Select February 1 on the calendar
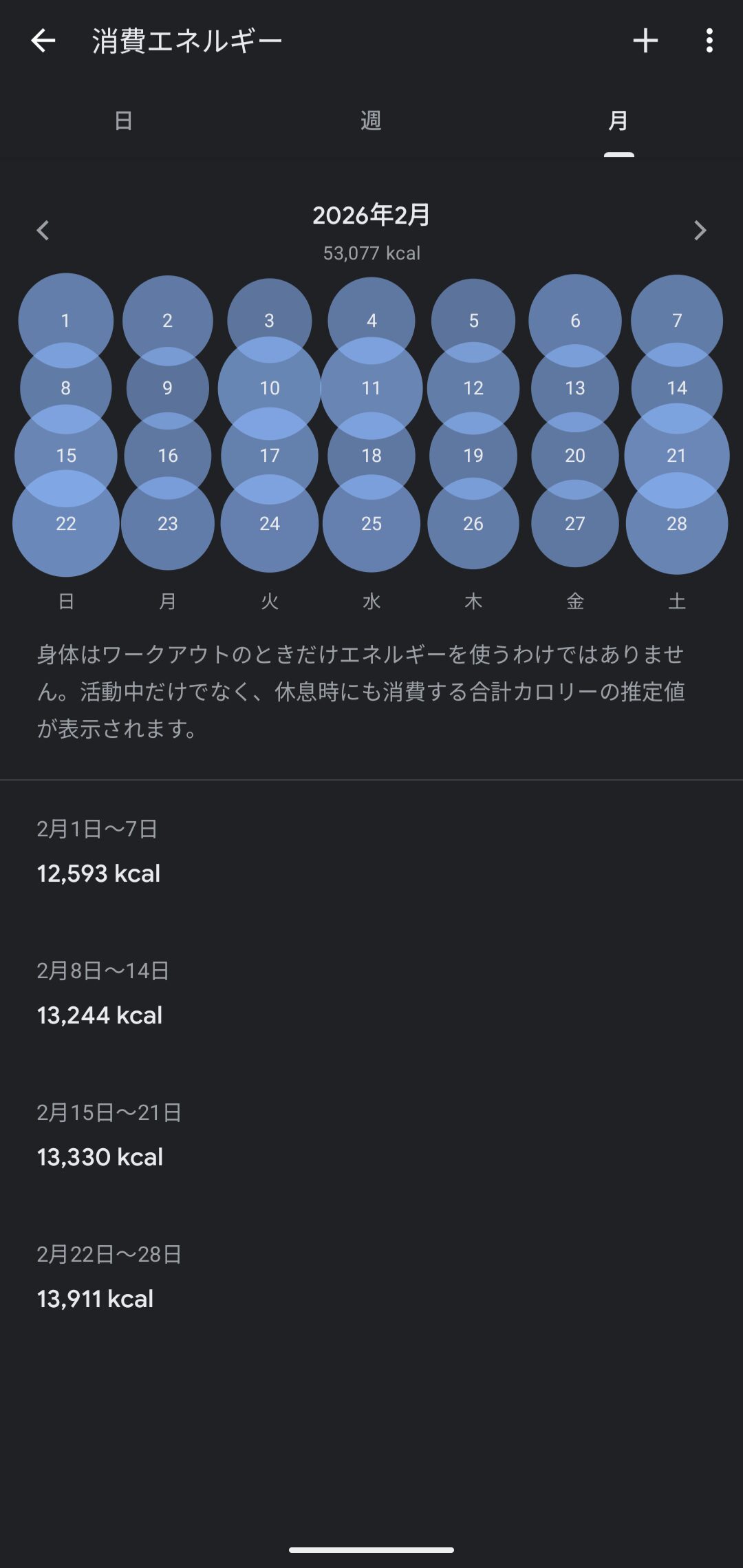 [65, 320]
